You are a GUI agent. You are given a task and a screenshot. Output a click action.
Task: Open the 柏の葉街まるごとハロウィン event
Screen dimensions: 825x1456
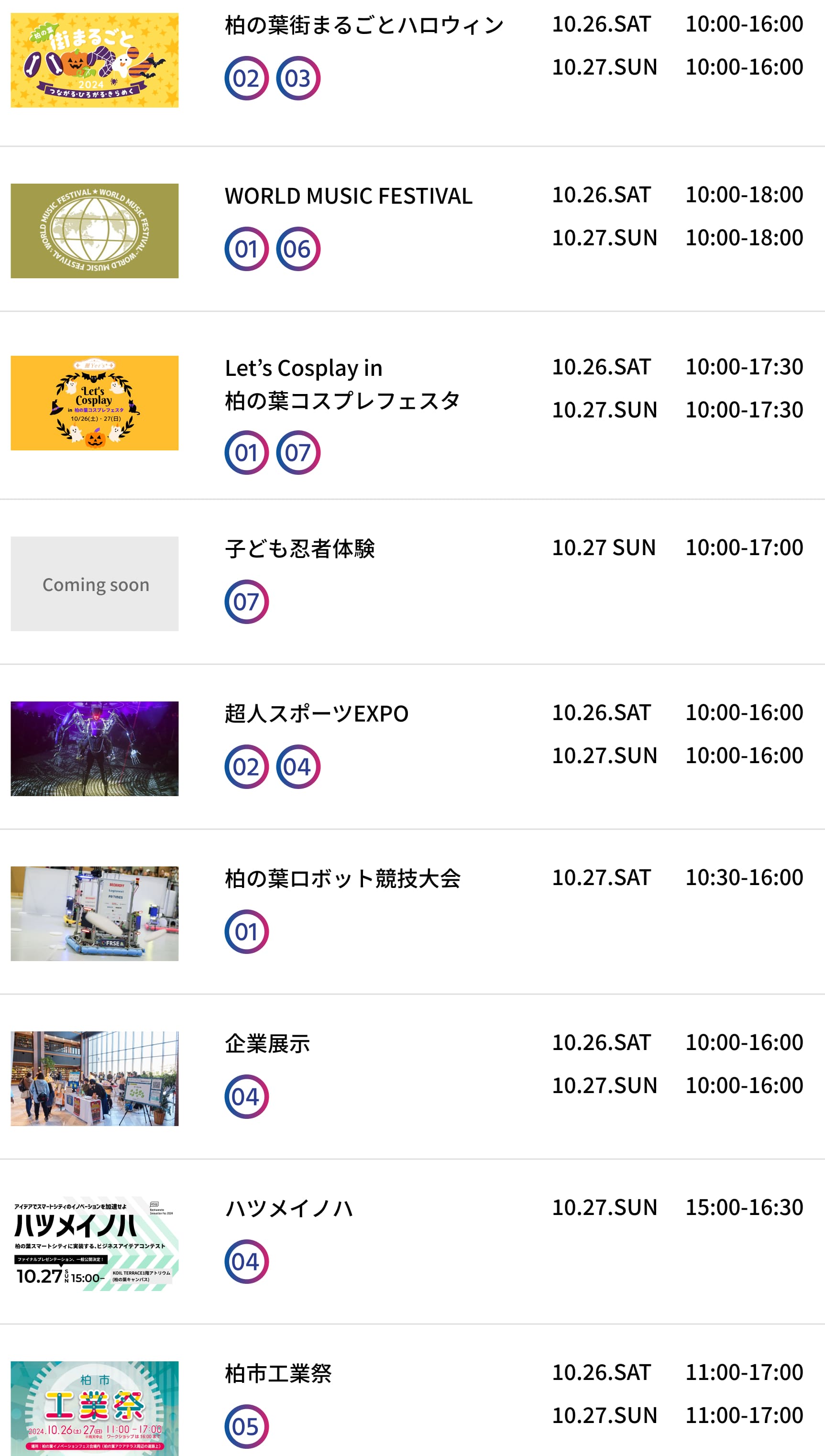[364, 25]
